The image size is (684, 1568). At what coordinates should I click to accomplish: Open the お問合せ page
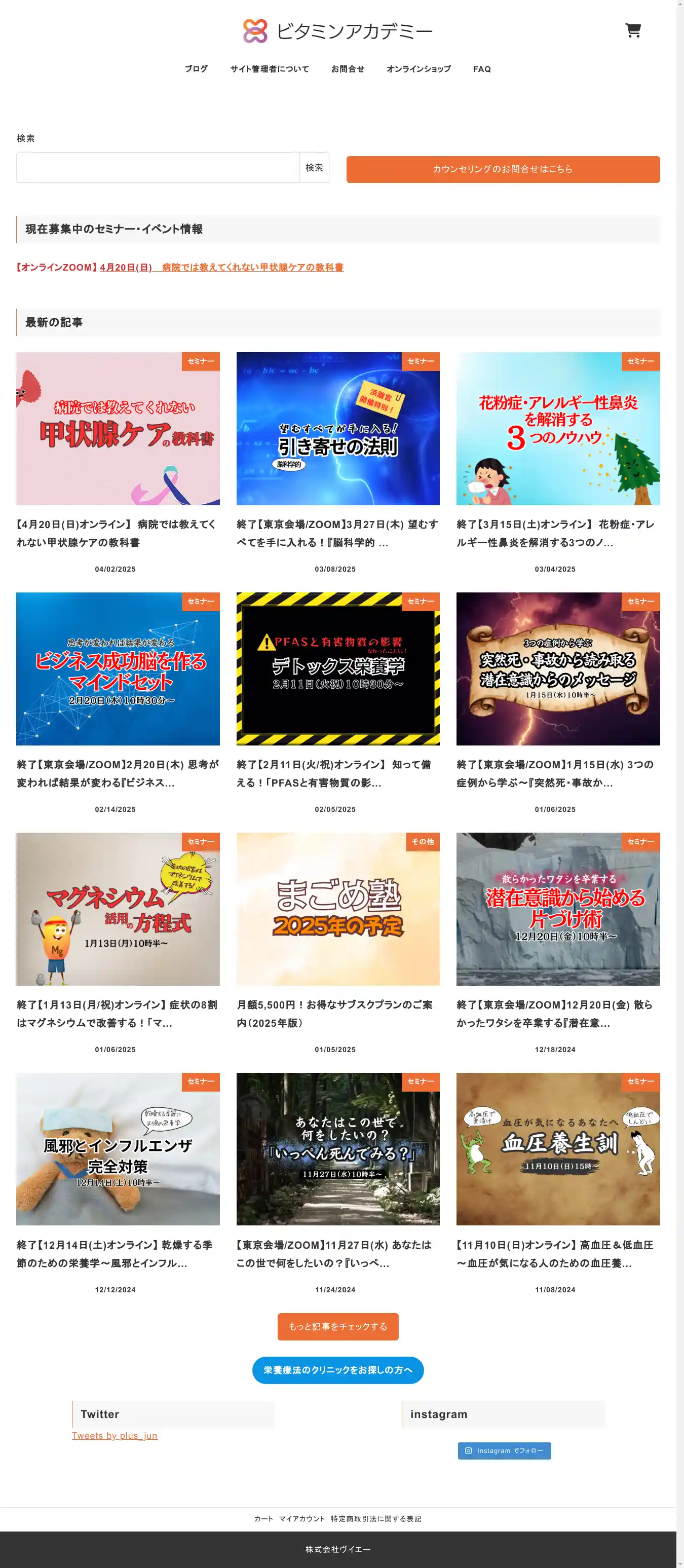pyautogui.click(x=348, y=69)
